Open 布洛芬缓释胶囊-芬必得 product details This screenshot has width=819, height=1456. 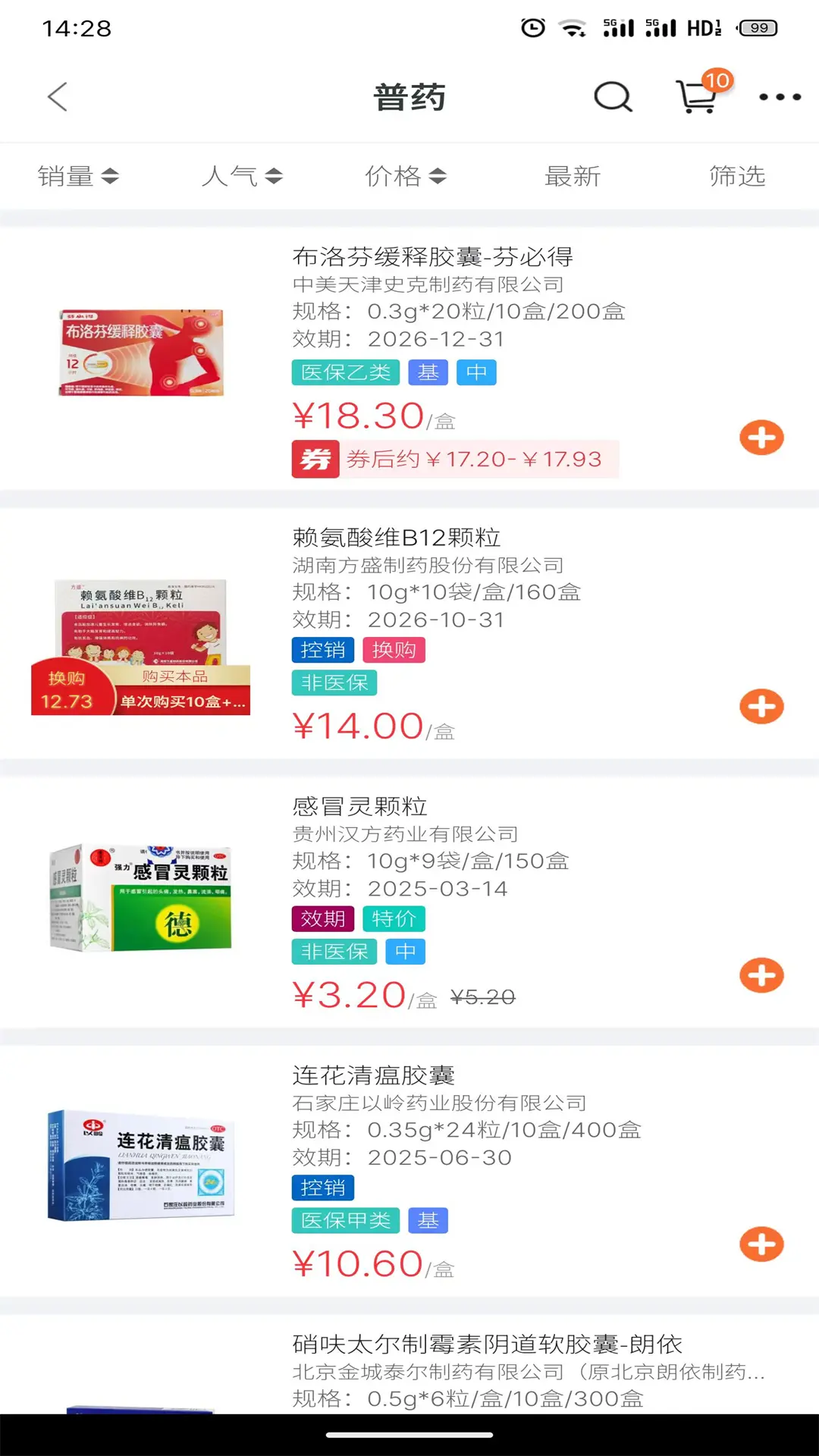tap(432, 257)
